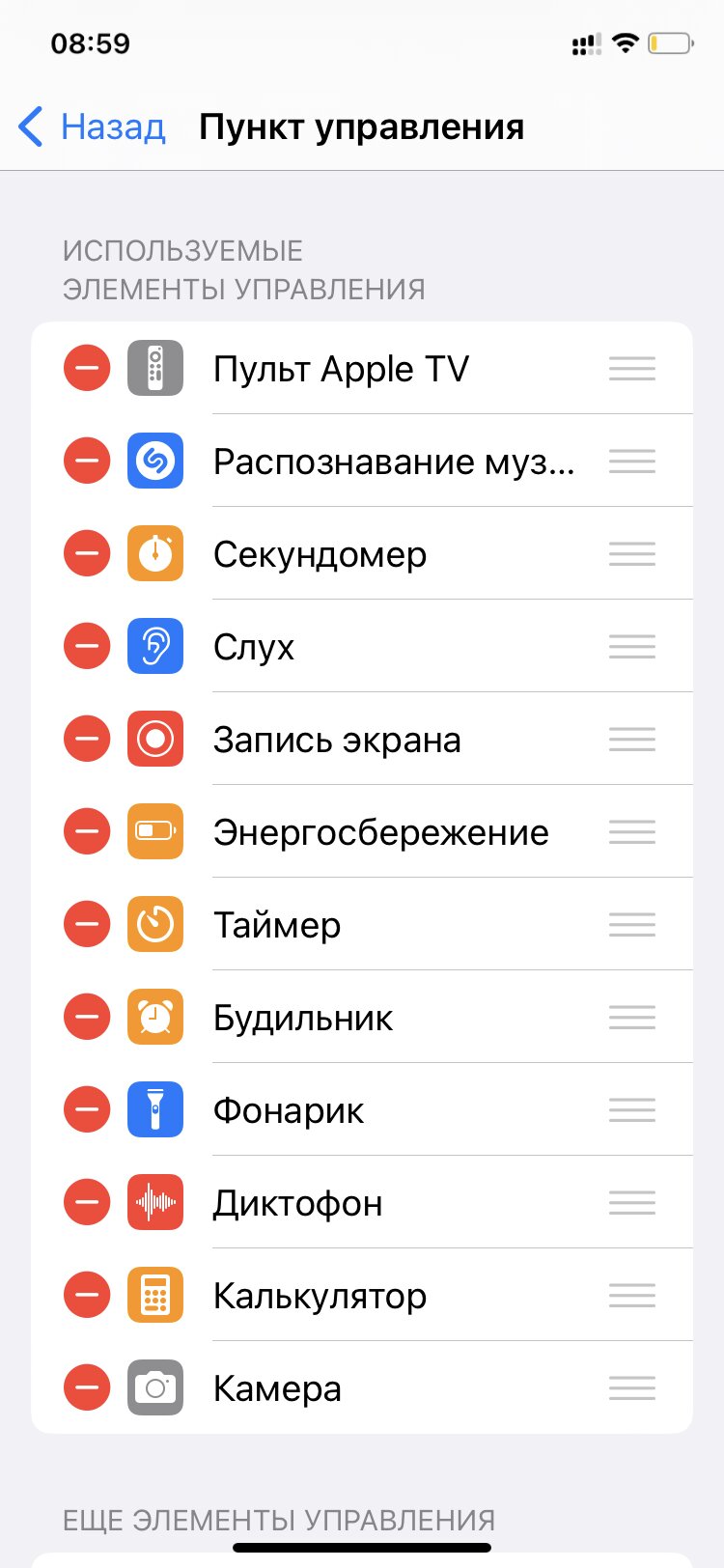
Task: Delete the Камера control
Action: click(87, 1387)
